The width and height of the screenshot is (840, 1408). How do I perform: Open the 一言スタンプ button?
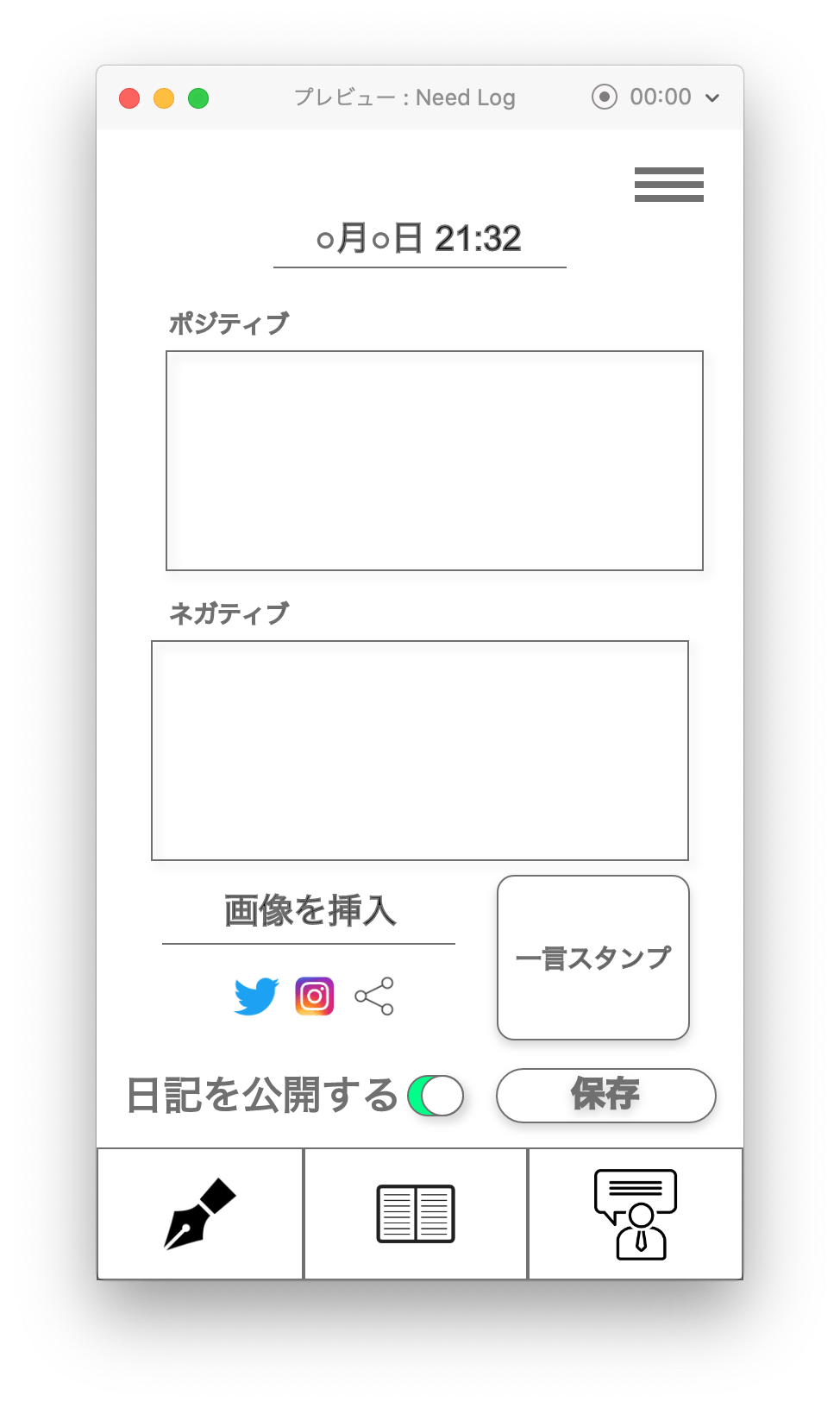593,958
